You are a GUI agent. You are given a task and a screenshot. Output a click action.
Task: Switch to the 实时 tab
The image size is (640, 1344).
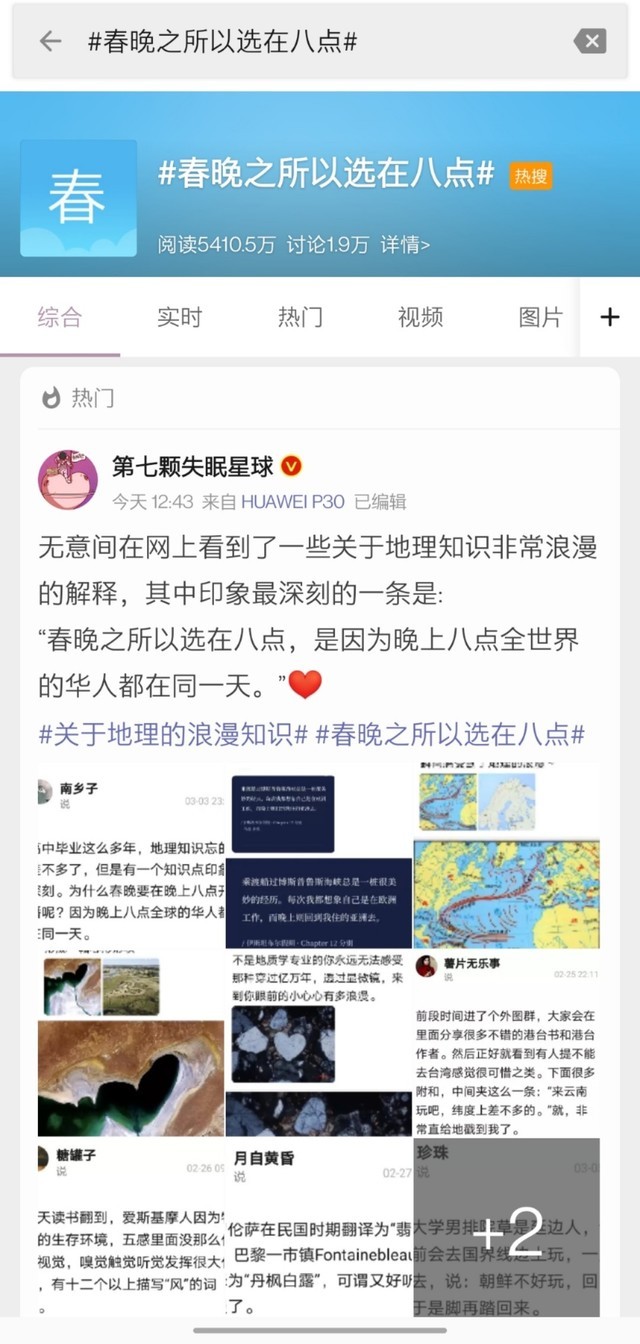[x=179, y=318]
